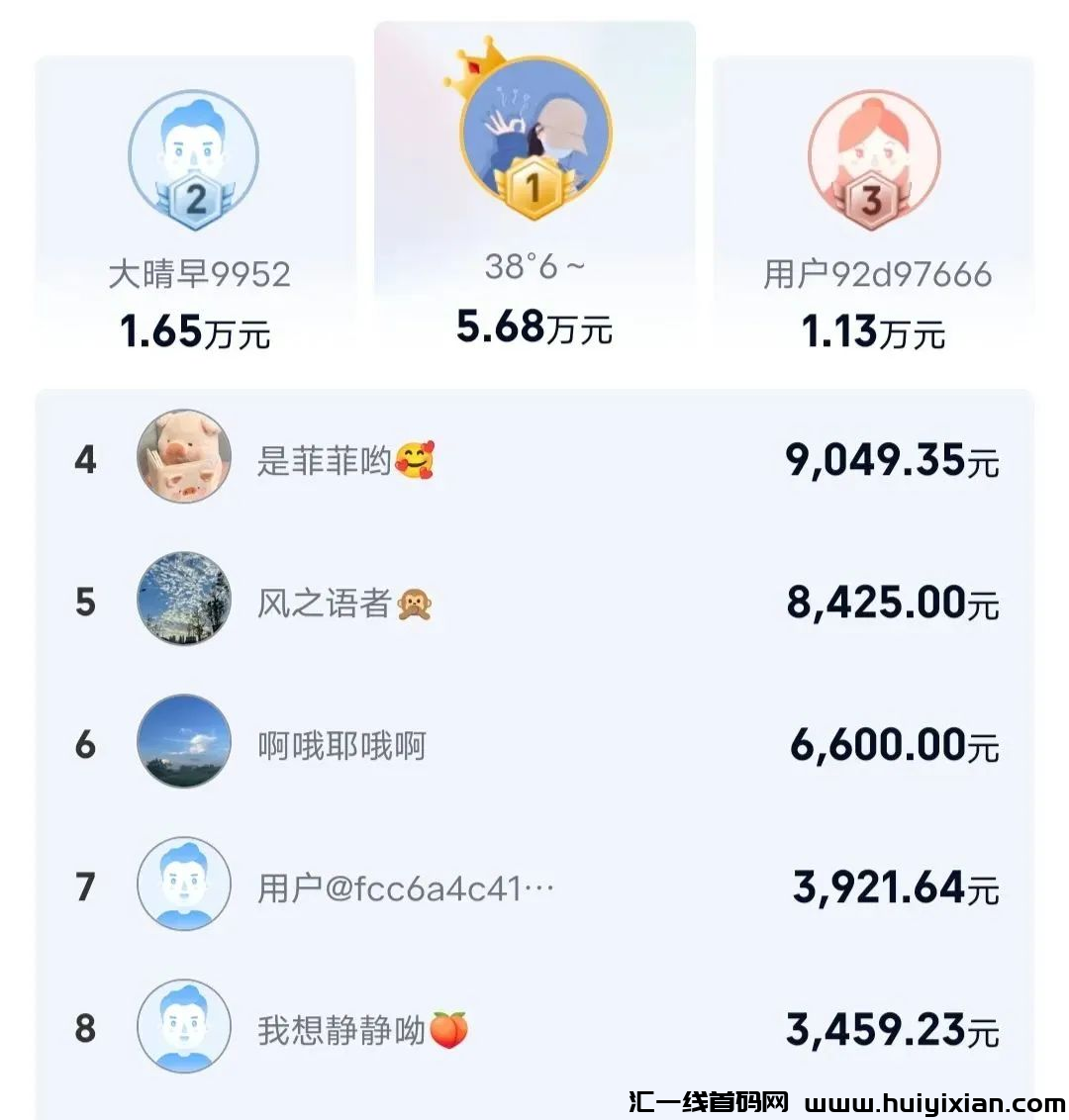1069x1120 pixels.
Task: Click the sky clouds avatar of 风之语者
Action: tap(183, 602)
